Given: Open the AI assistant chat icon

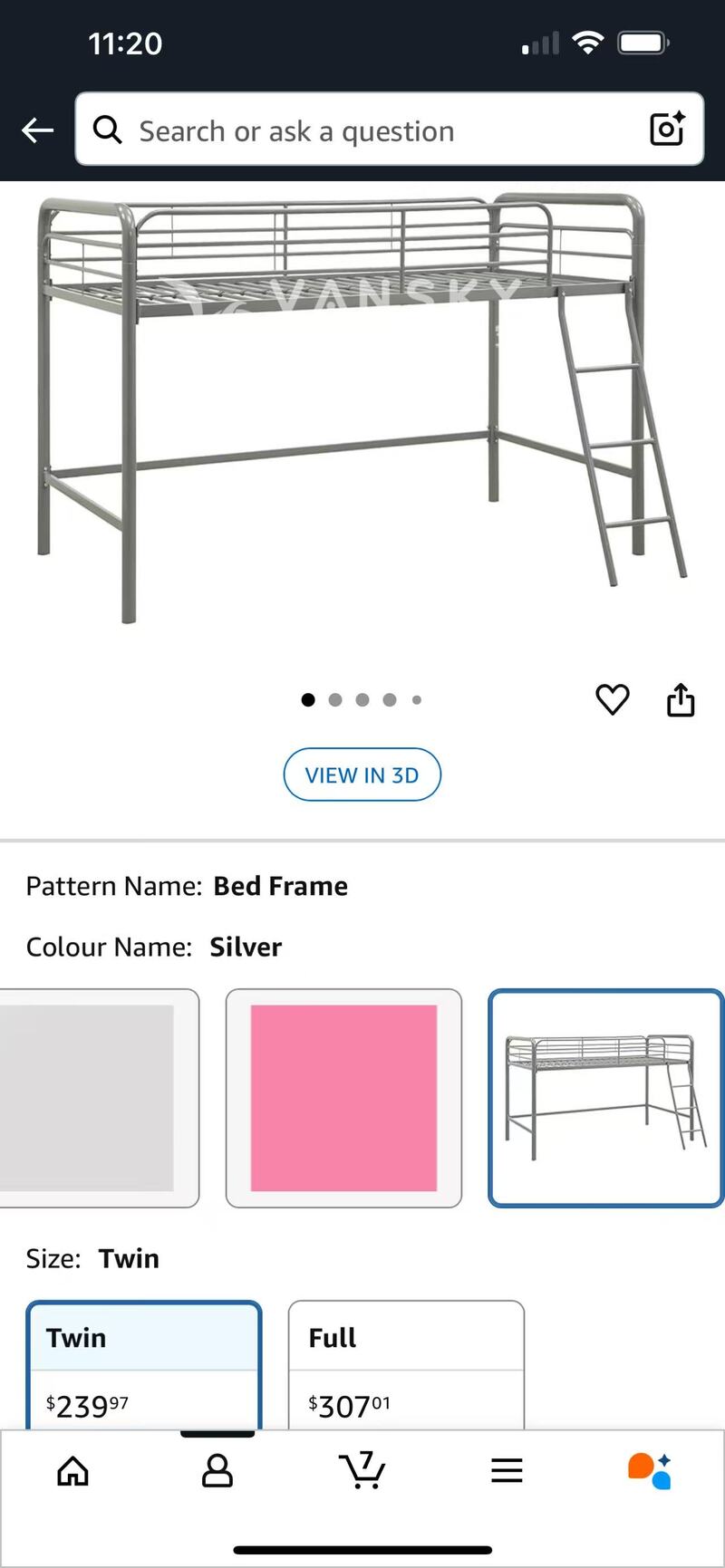Looking at the screenshot, I should 650,1471.
